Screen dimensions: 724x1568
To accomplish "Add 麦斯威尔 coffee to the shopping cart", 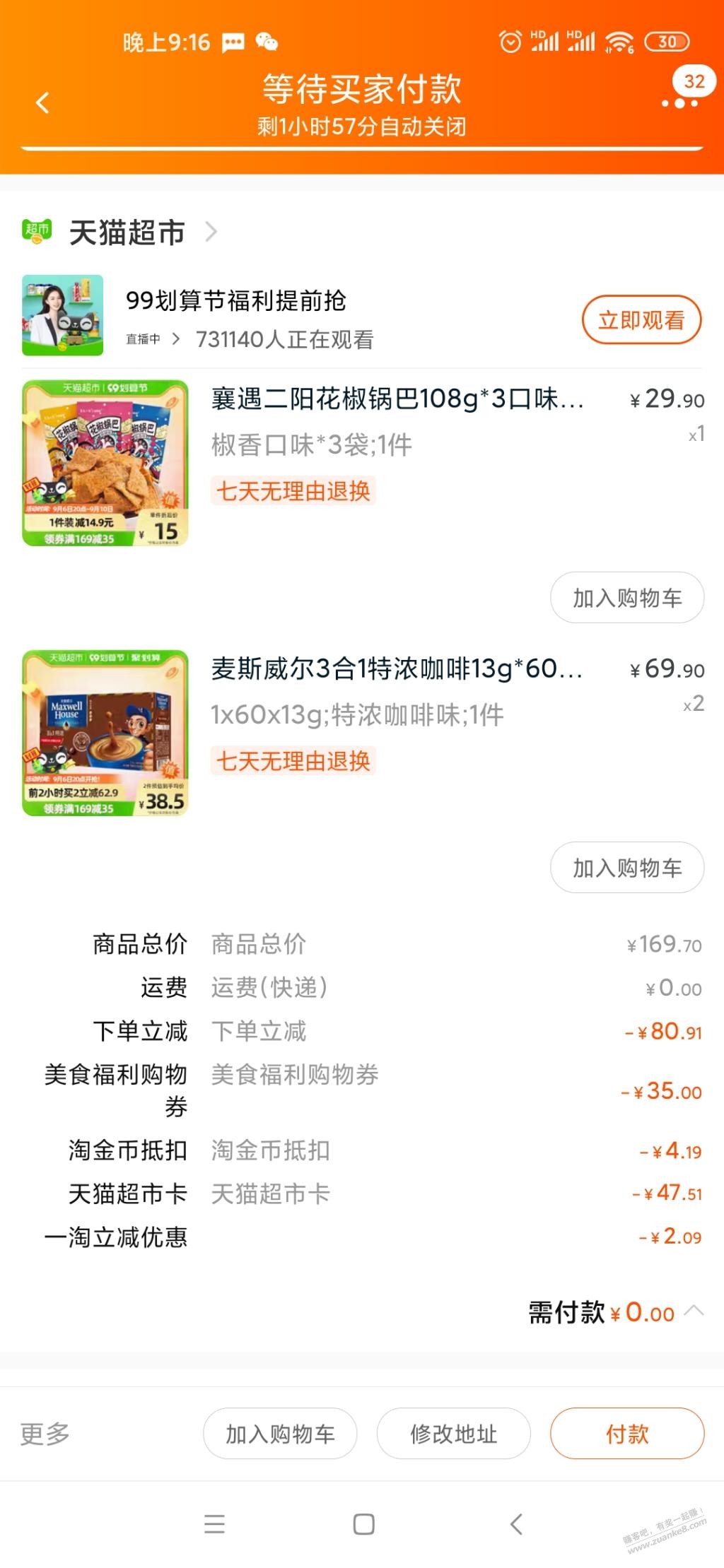I will 626,868.
